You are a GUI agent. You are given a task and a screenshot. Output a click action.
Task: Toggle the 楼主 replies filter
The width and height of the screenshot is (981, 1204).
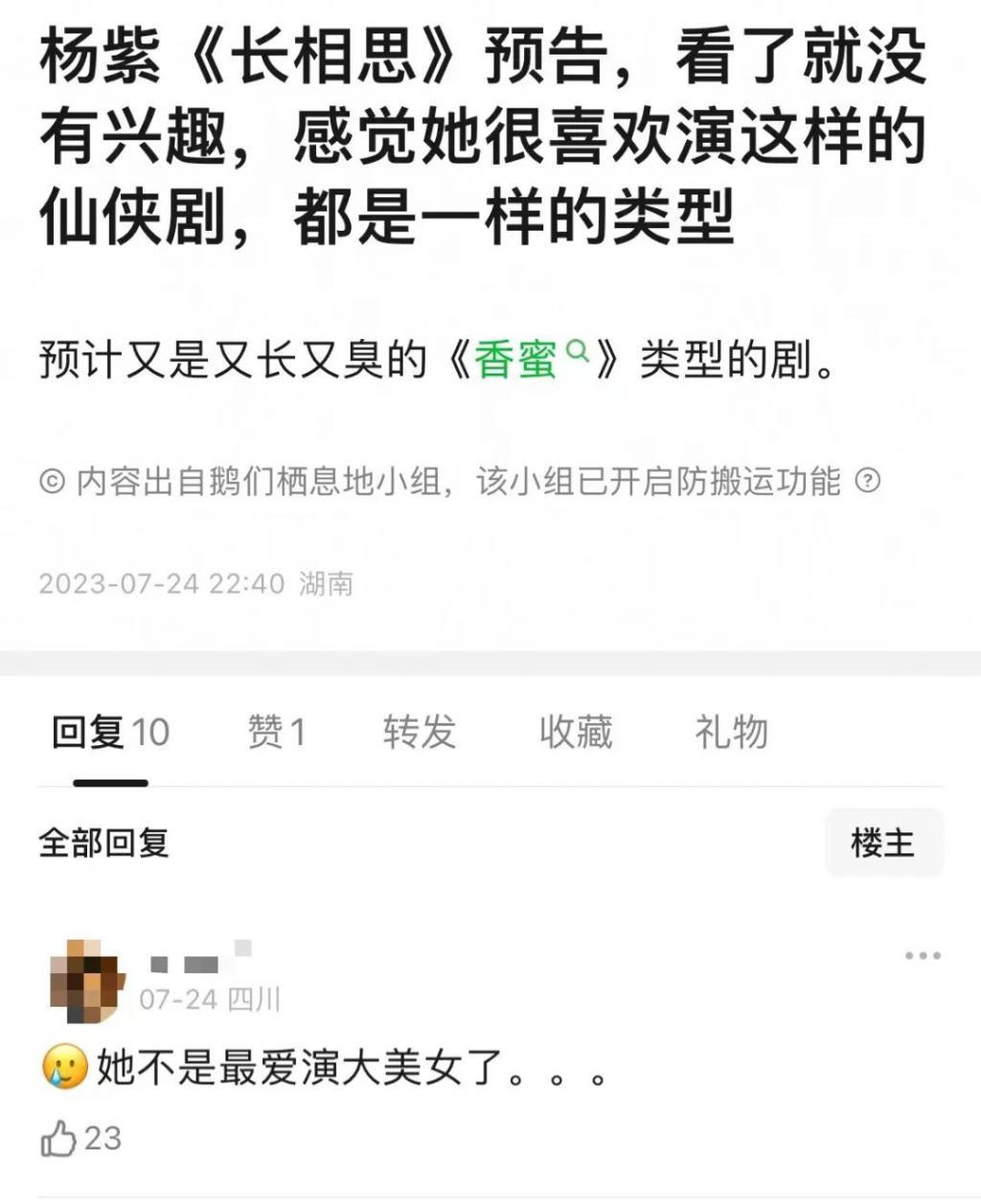882,845
